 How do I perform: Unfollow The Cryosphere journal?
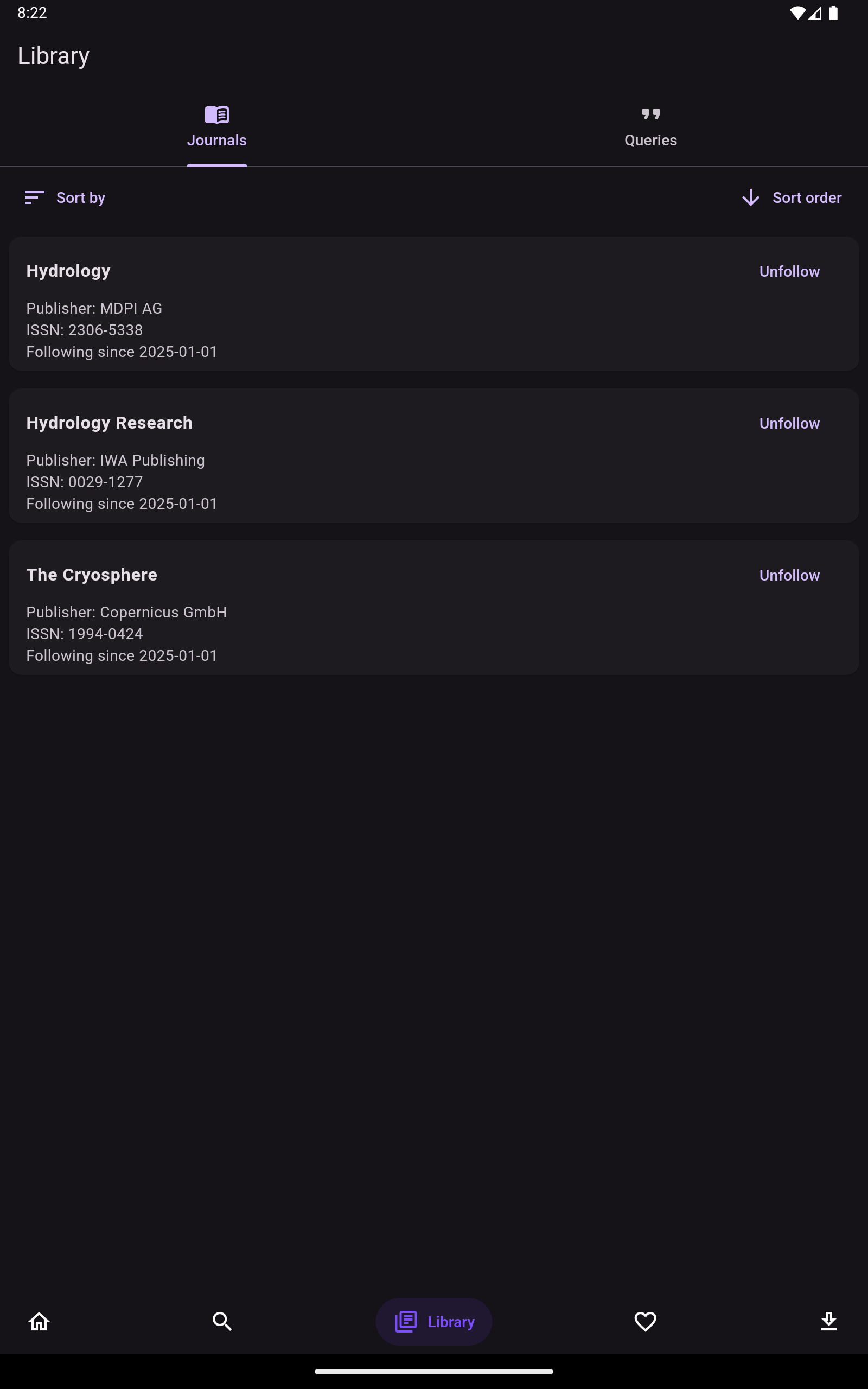789,575
